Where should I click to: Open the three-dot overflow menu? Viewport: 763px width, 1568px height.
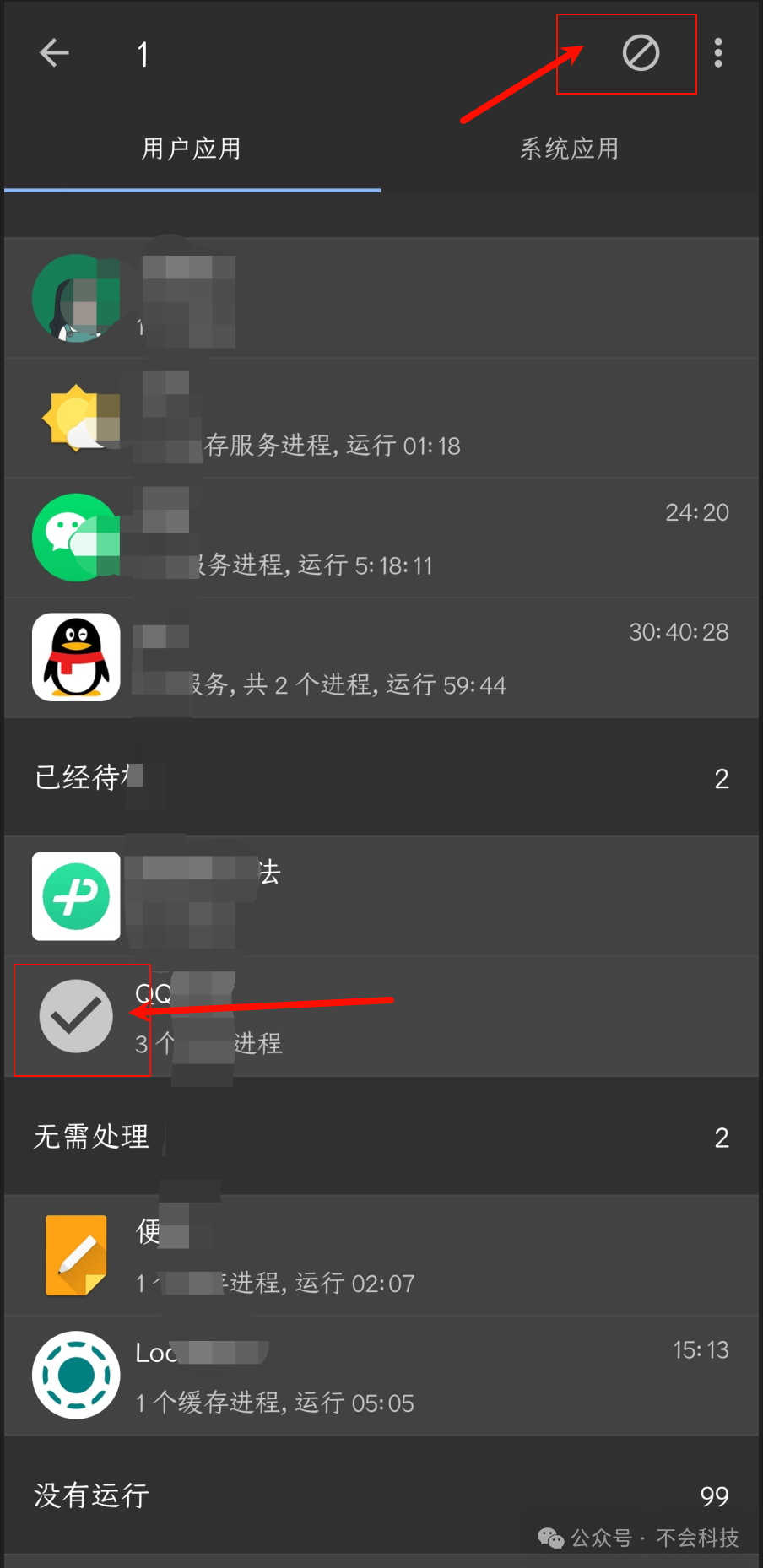click(x=718, y=53)
